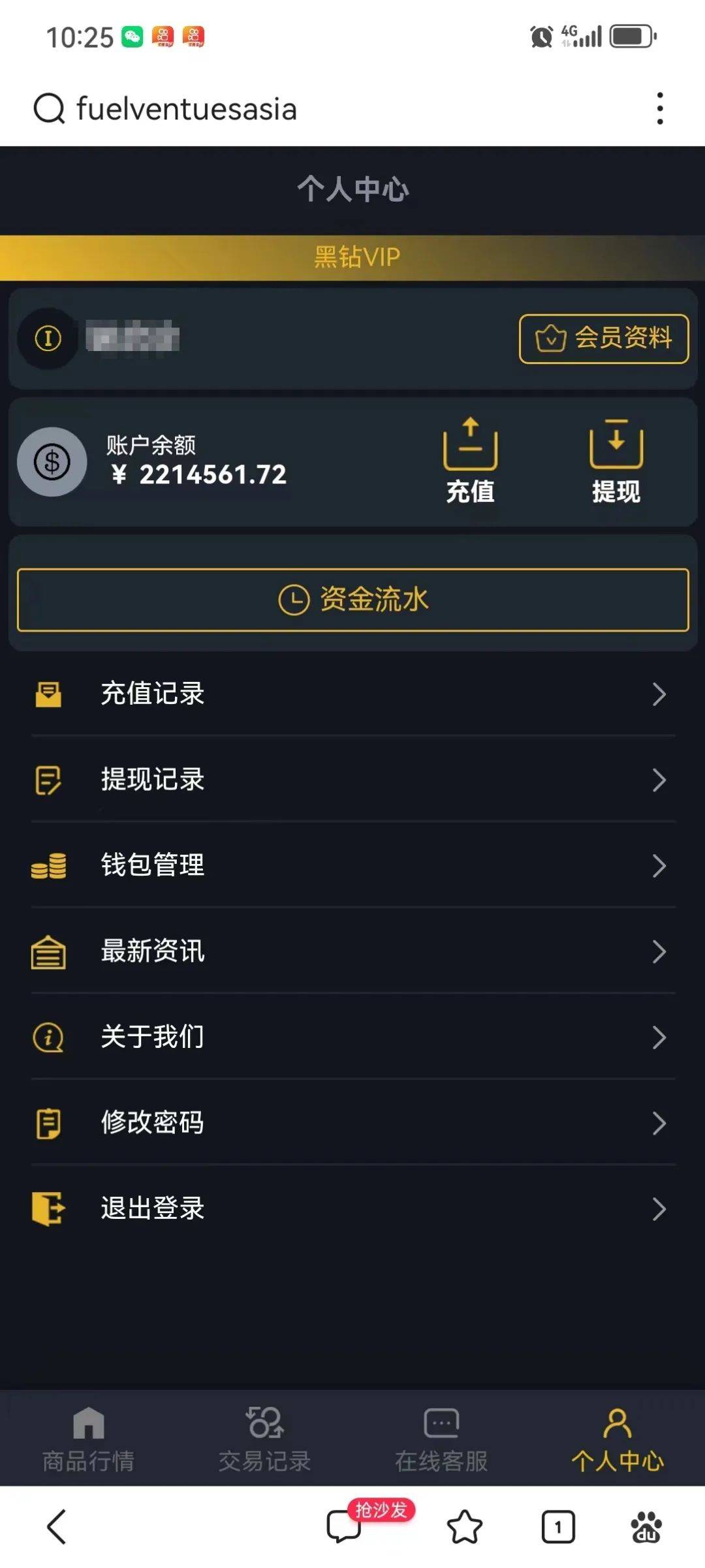This screenshot has height=1568, width=705.
Task: Tap 充值 to recharge the account
Action: coord(470,461)
